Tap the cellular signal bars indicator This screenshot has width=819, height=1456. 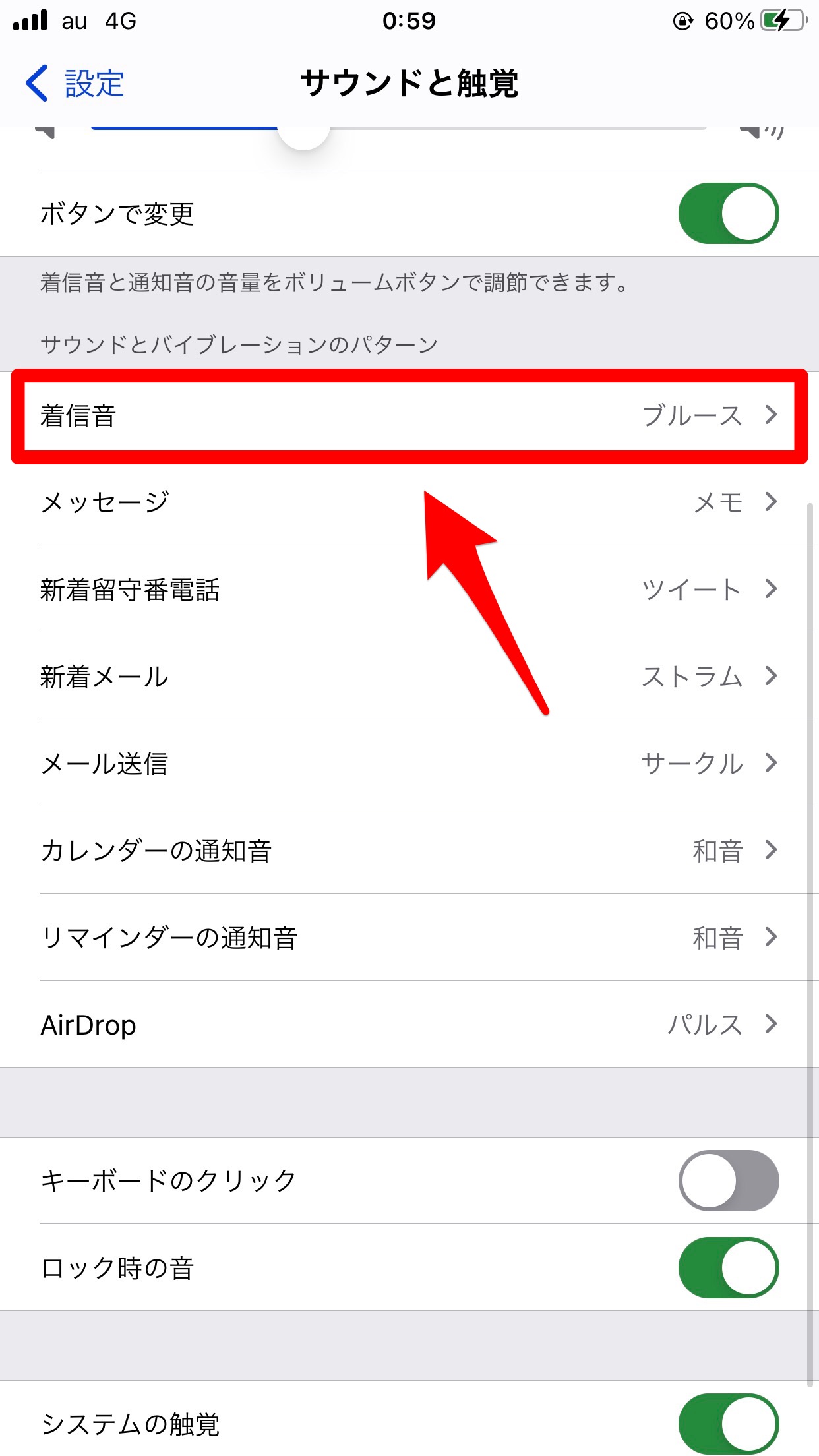pos(30,20)
